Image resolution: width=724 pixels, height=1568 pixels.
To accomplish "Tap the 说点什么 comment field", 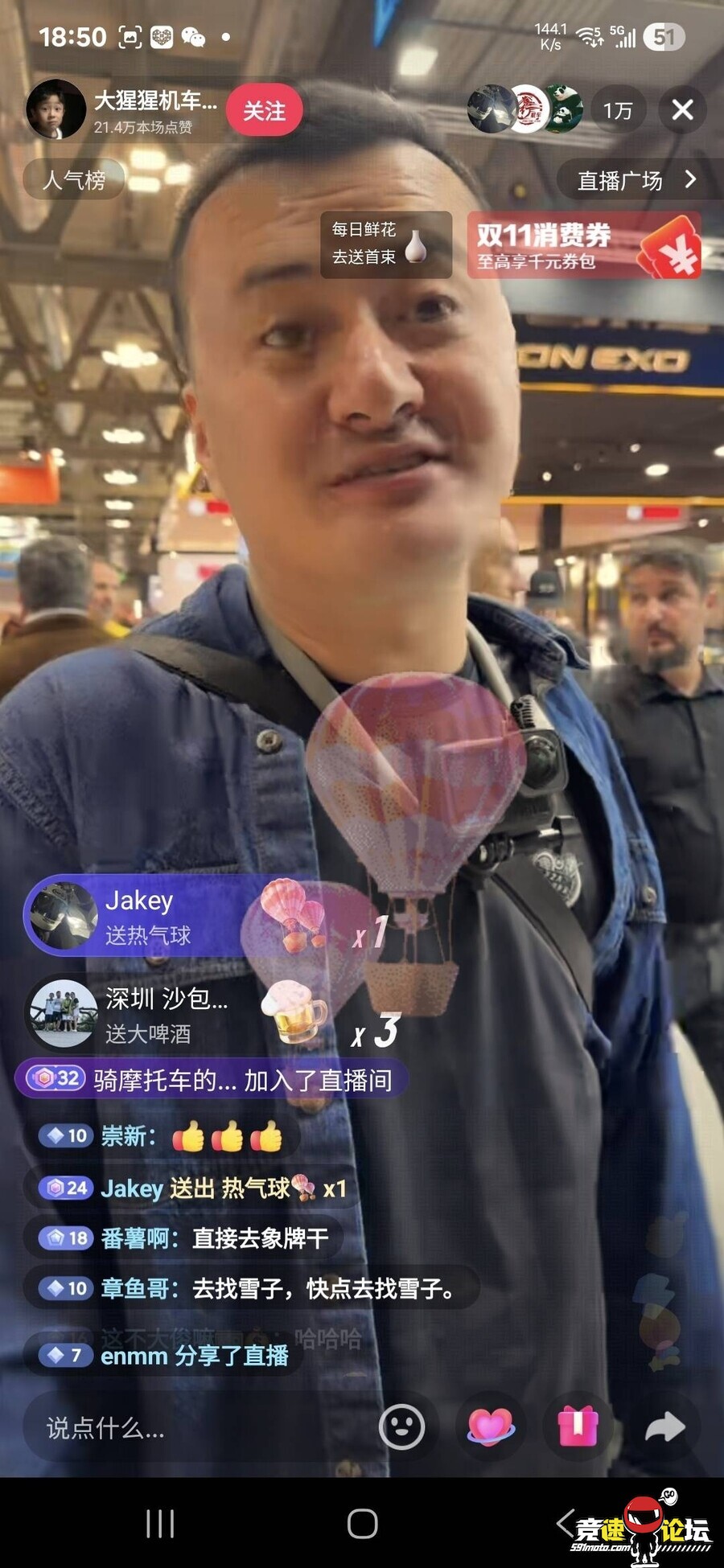I will [x=193, y=1428].
